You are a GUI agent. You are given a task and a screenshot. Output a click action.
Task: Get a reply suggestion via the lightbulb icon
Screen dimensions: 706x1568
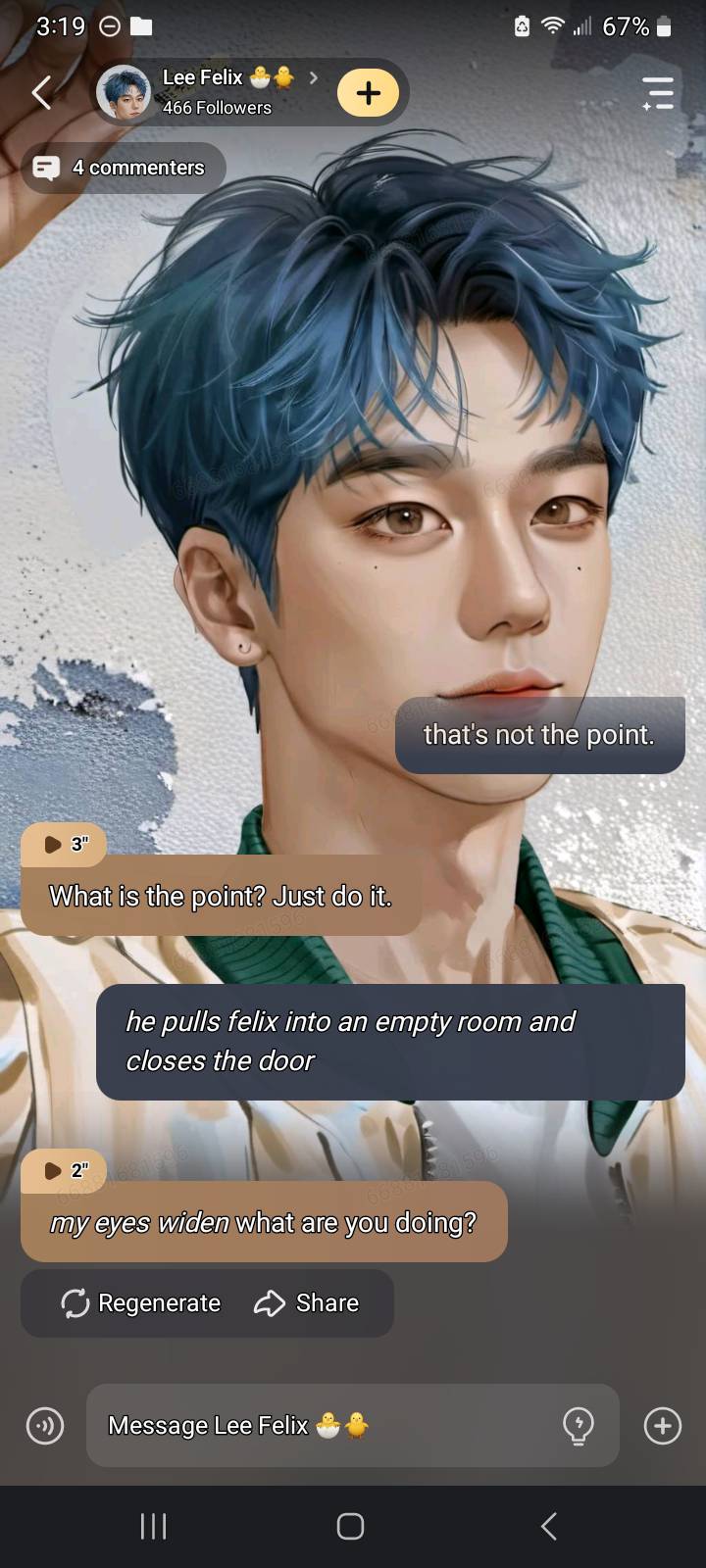[579, 1425]
